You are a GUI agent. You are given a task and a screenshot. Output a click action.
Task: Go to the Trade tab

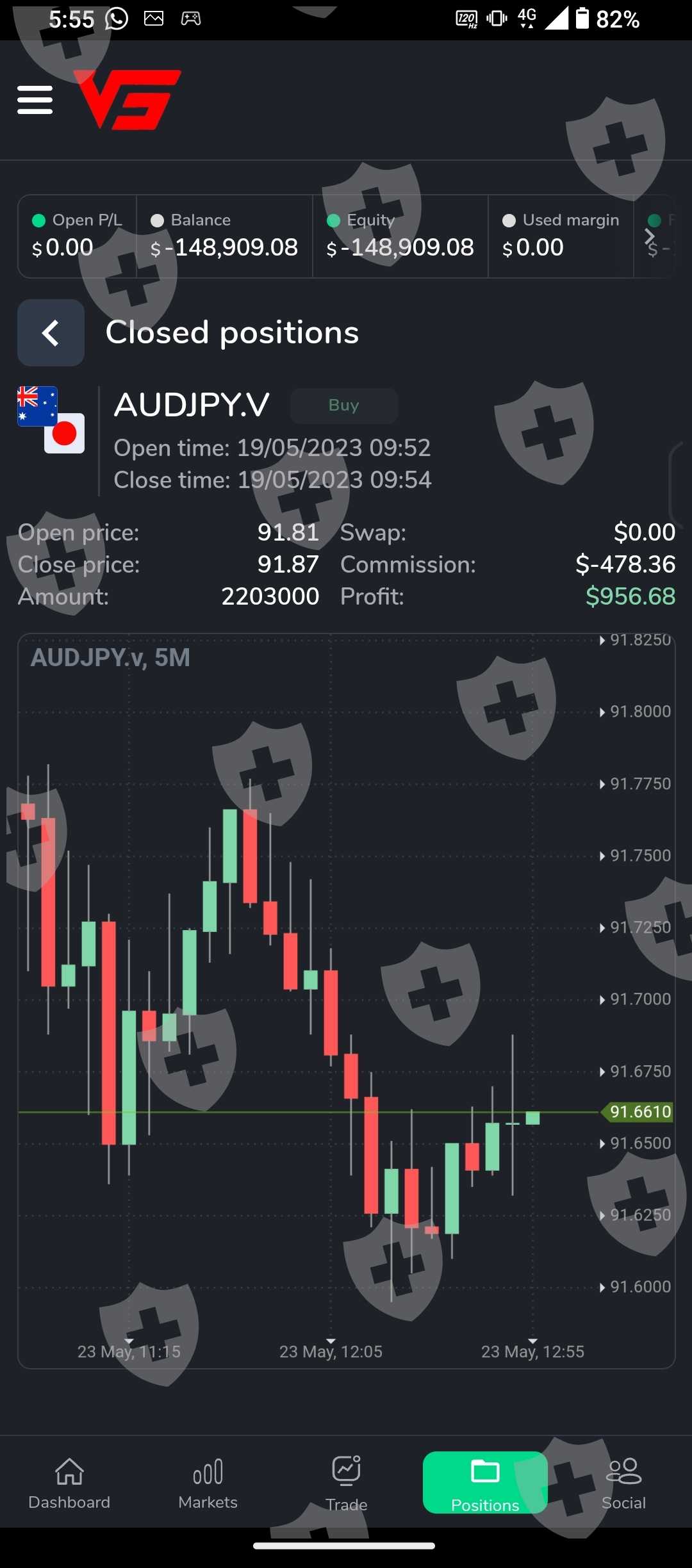click(x=346, y=1483)
